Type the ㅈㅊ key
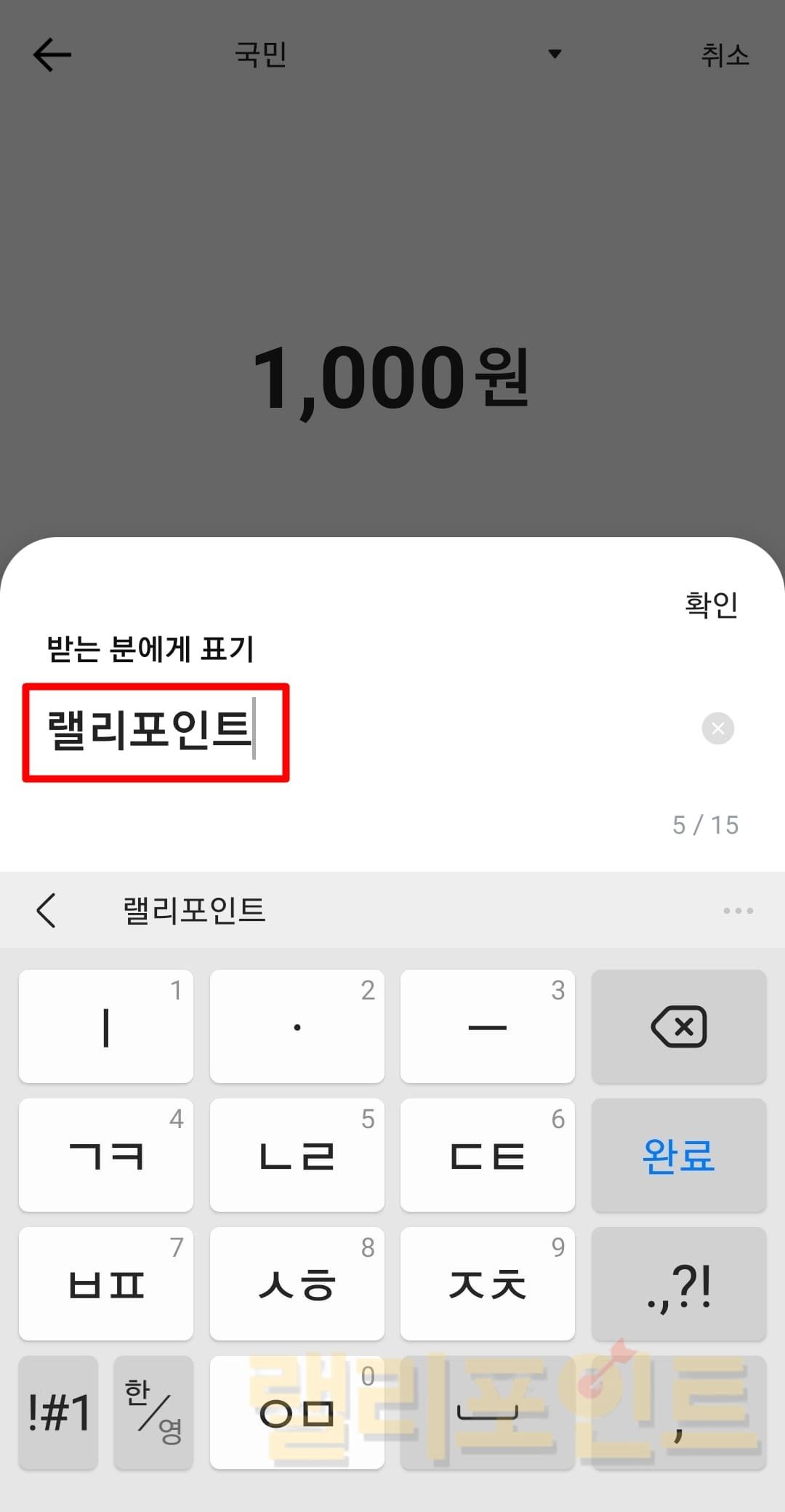 [x=487, y=1284]
